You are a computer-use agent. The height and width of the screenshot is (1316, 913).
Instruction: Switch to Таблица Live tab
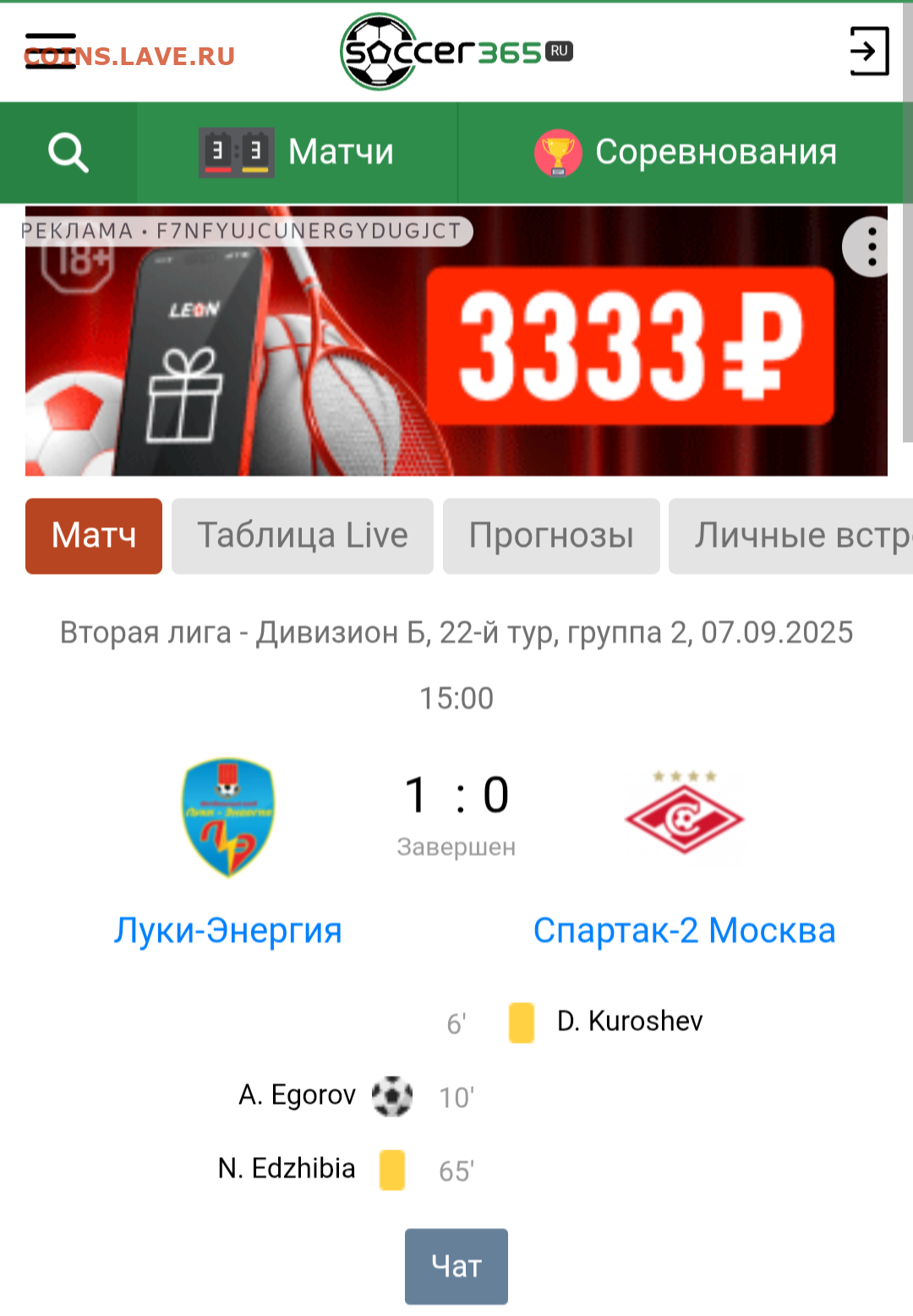point(303,536)
